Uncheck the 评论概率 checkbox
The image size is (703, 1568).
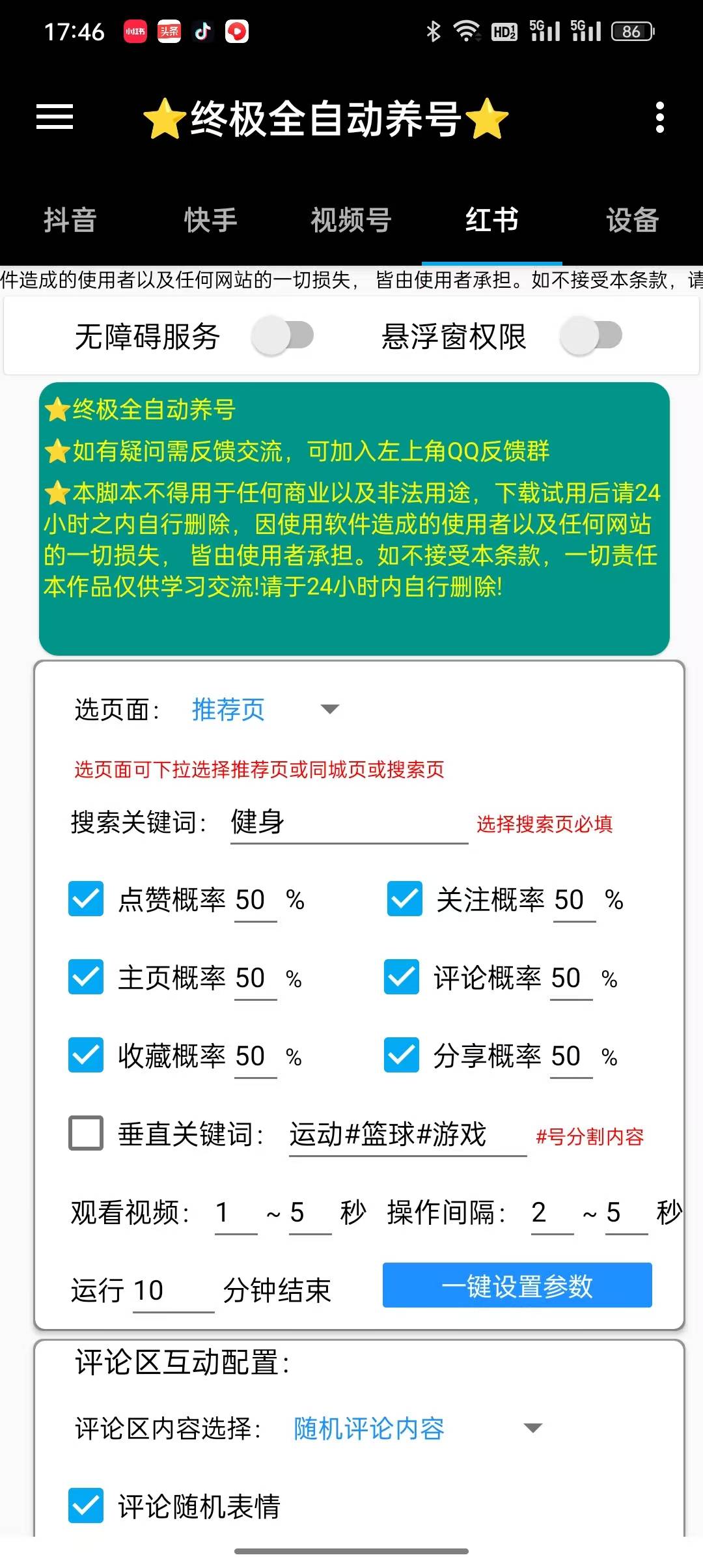pyautogui.click(x=402, y=977)
